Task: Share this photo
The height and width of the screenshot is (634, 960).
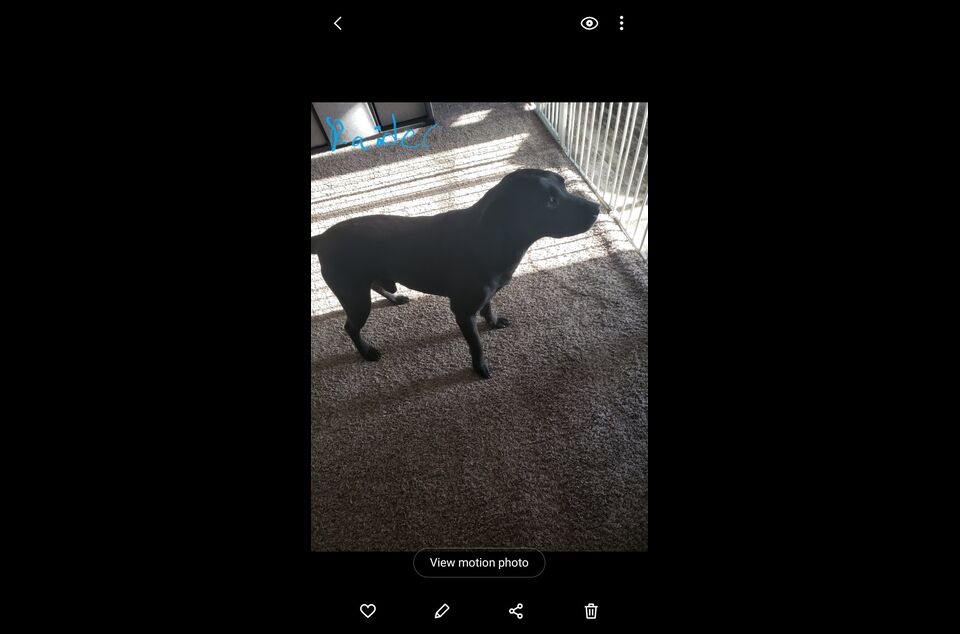Action: click(x=516, y=611)
